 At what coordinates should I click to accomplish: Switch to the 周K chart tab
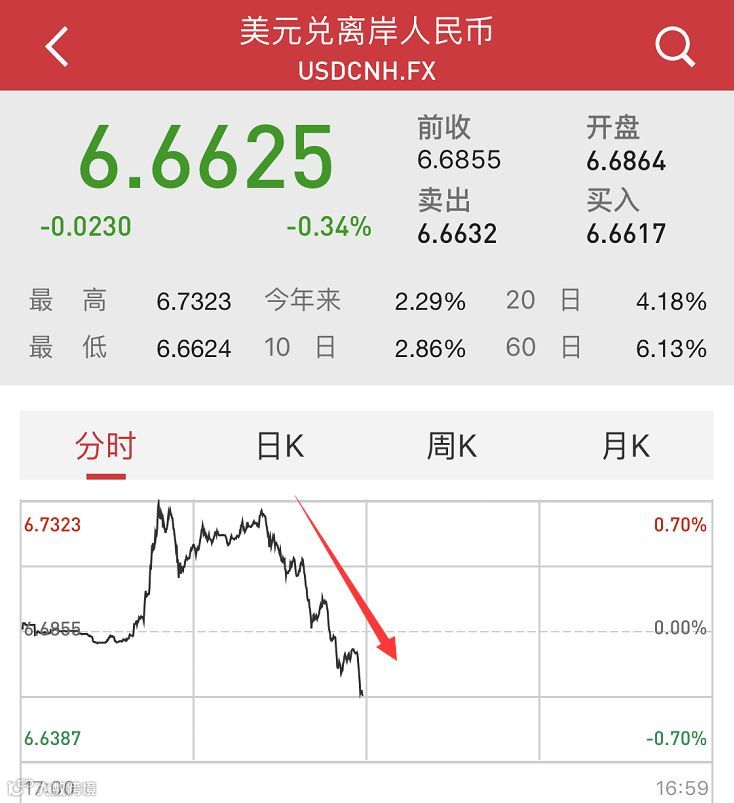[x=452, y=446]
